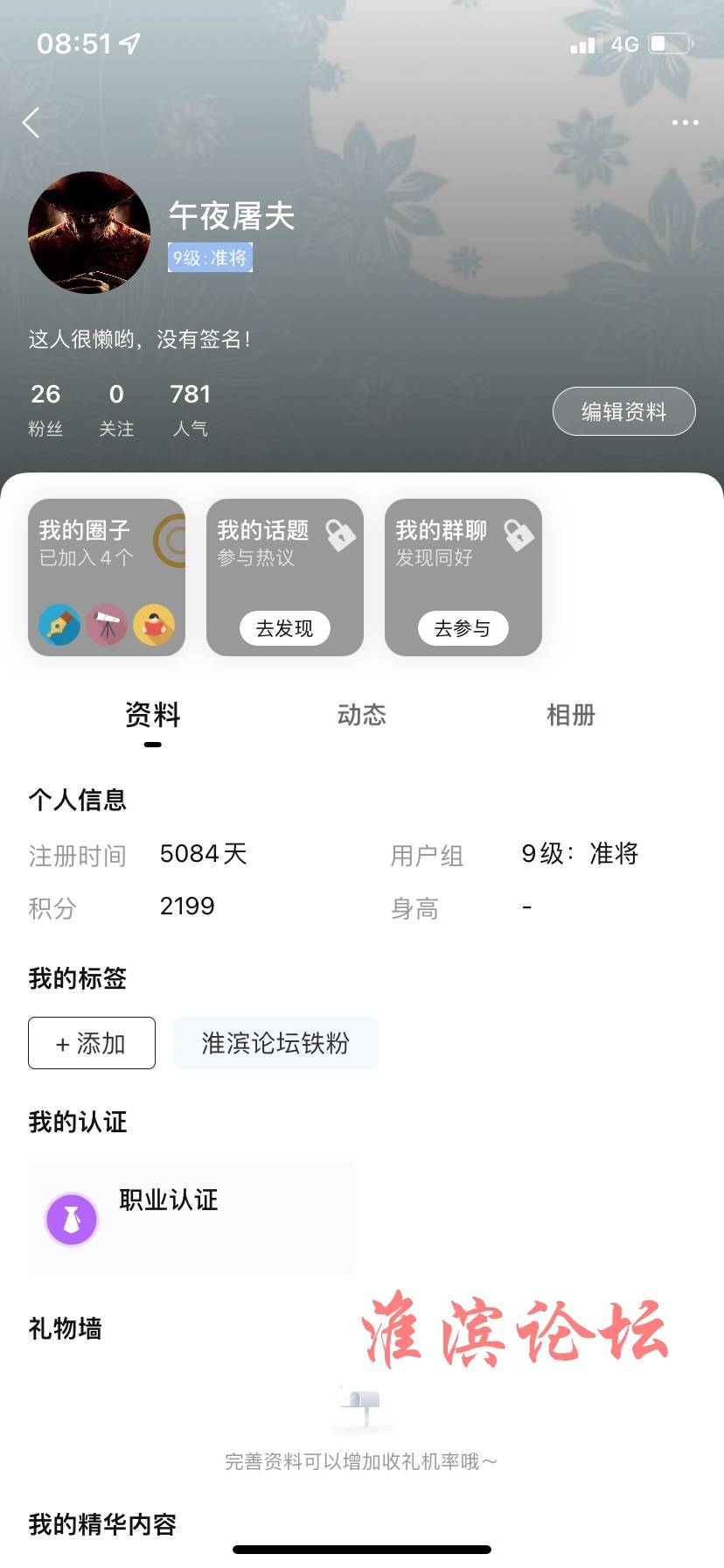
Task: Tap the 编辑资料 edit profile button
Action: [x=623, y=411]
